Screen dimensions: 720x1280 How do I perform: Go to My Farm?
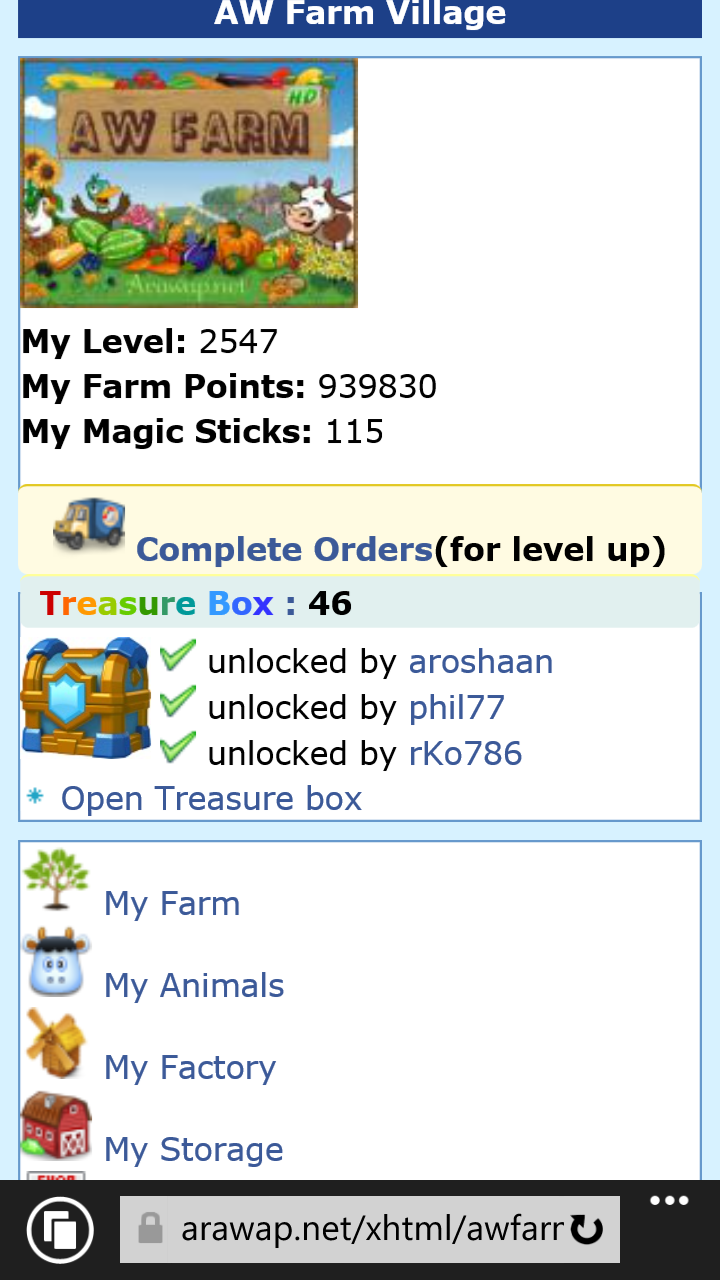tap(172, 904)
